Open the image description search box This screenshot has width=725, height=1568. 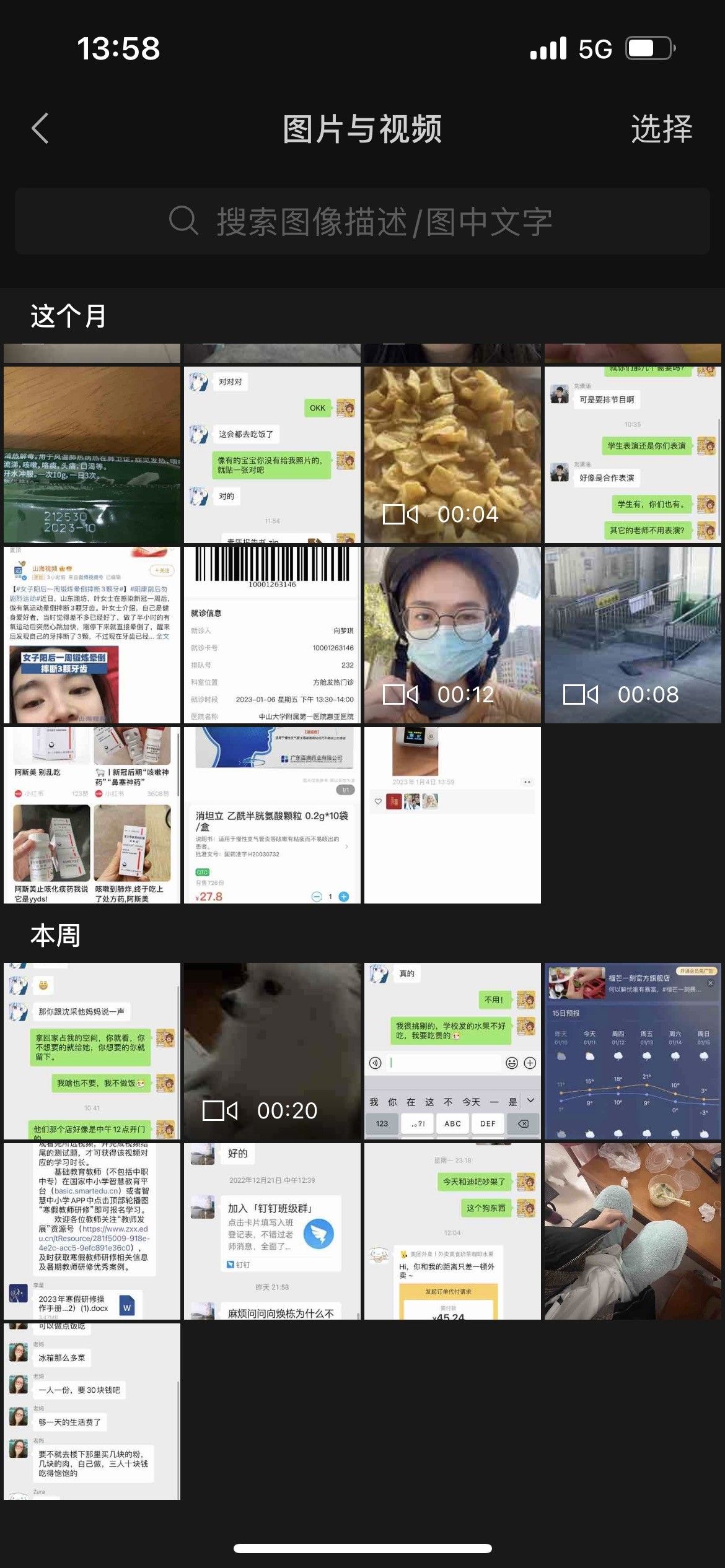click(x=362, y=221)
